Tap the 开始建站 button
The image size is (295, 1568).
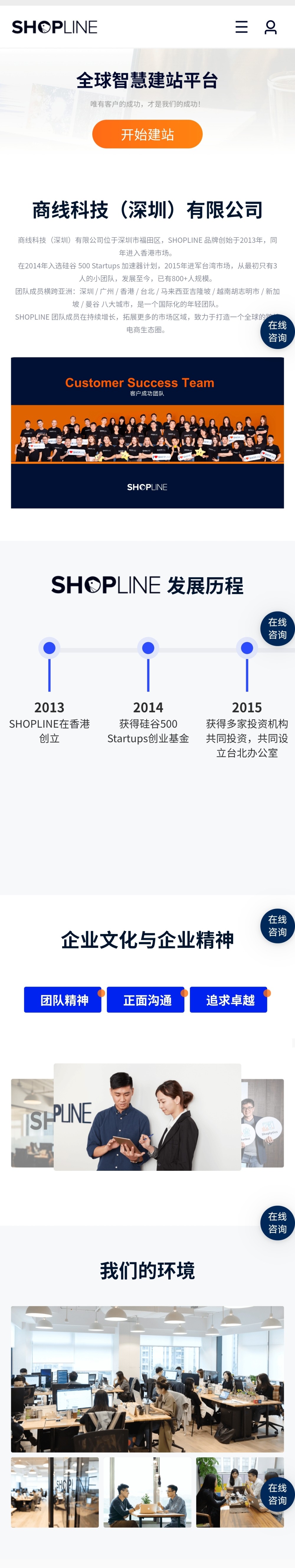[147, 134]
